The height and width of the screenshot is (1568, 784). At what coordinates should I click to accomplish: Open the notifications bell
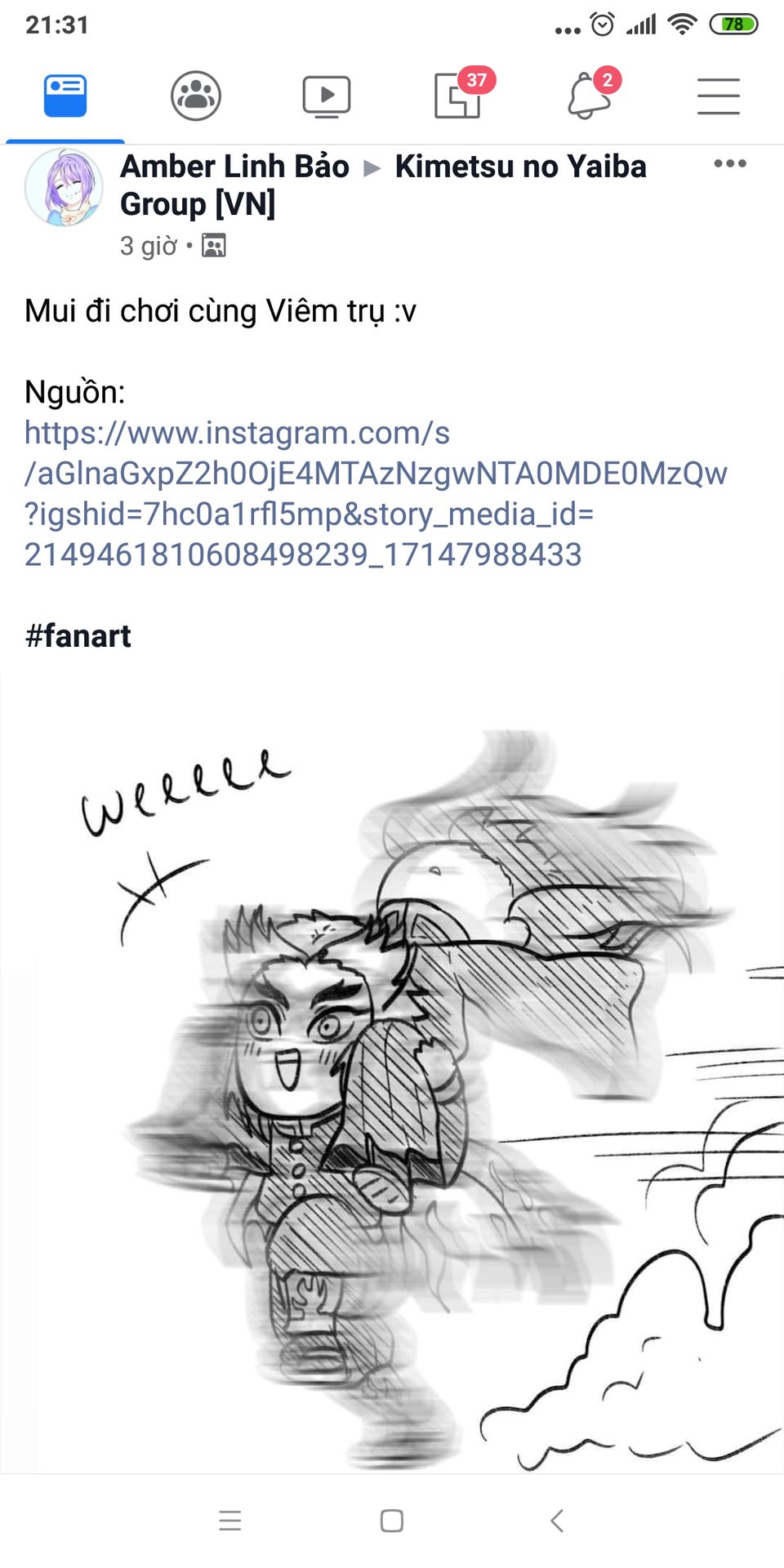(x=588, y=96)
